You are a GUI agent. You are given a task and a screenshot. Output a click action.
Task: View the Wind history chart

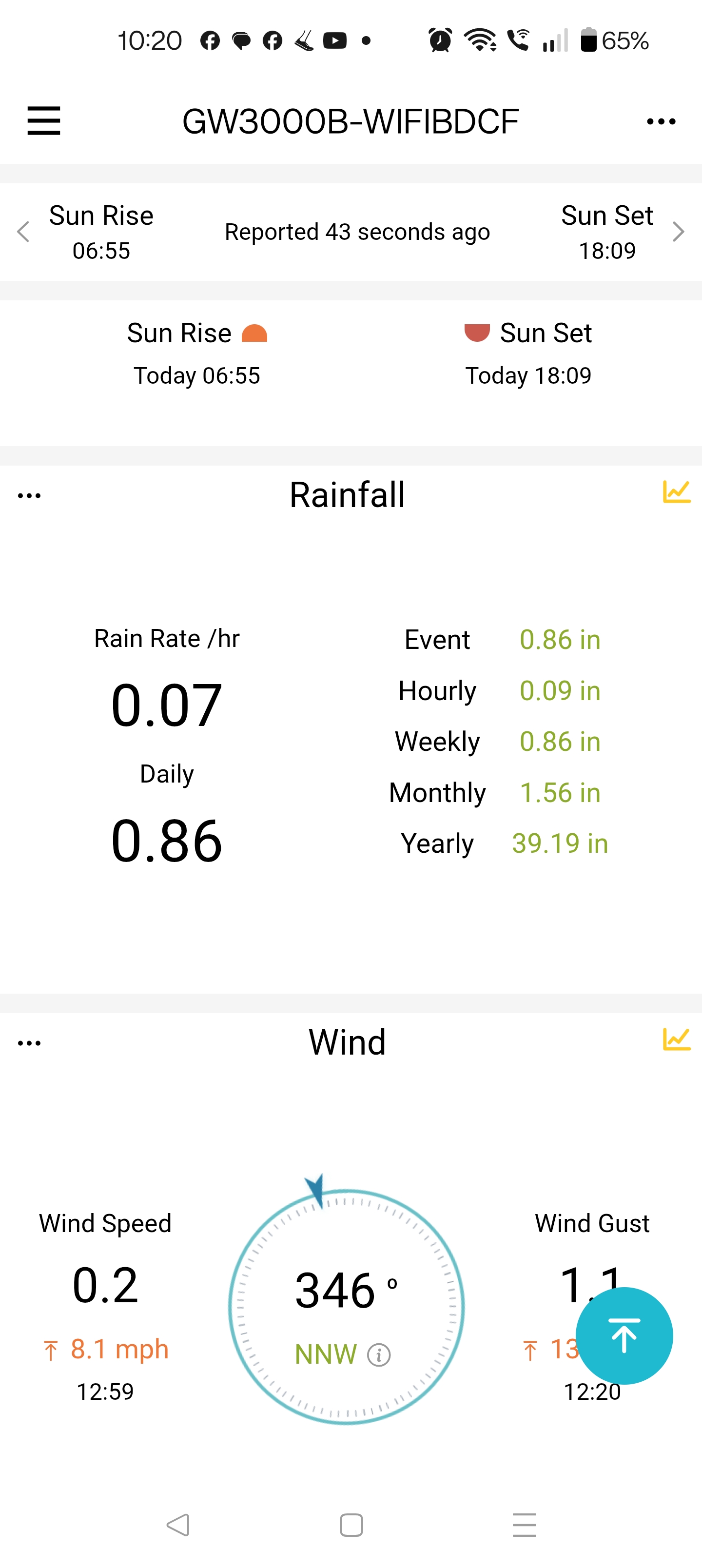[x=677, y=1039]
